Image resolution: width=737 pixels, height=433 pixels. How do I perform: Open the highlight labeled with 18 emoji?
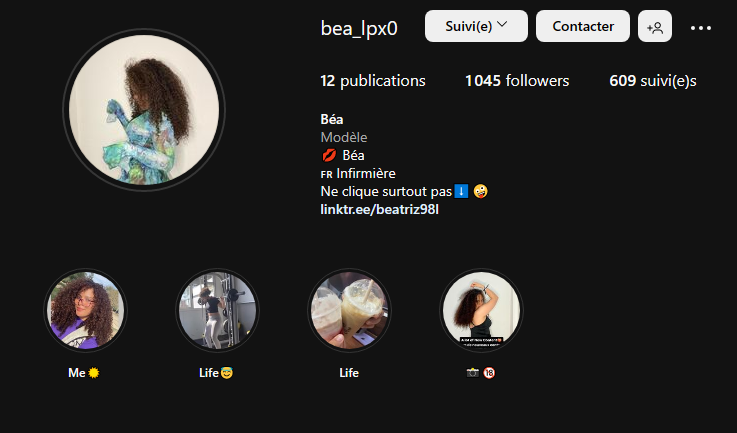click(x=481, y=311)
